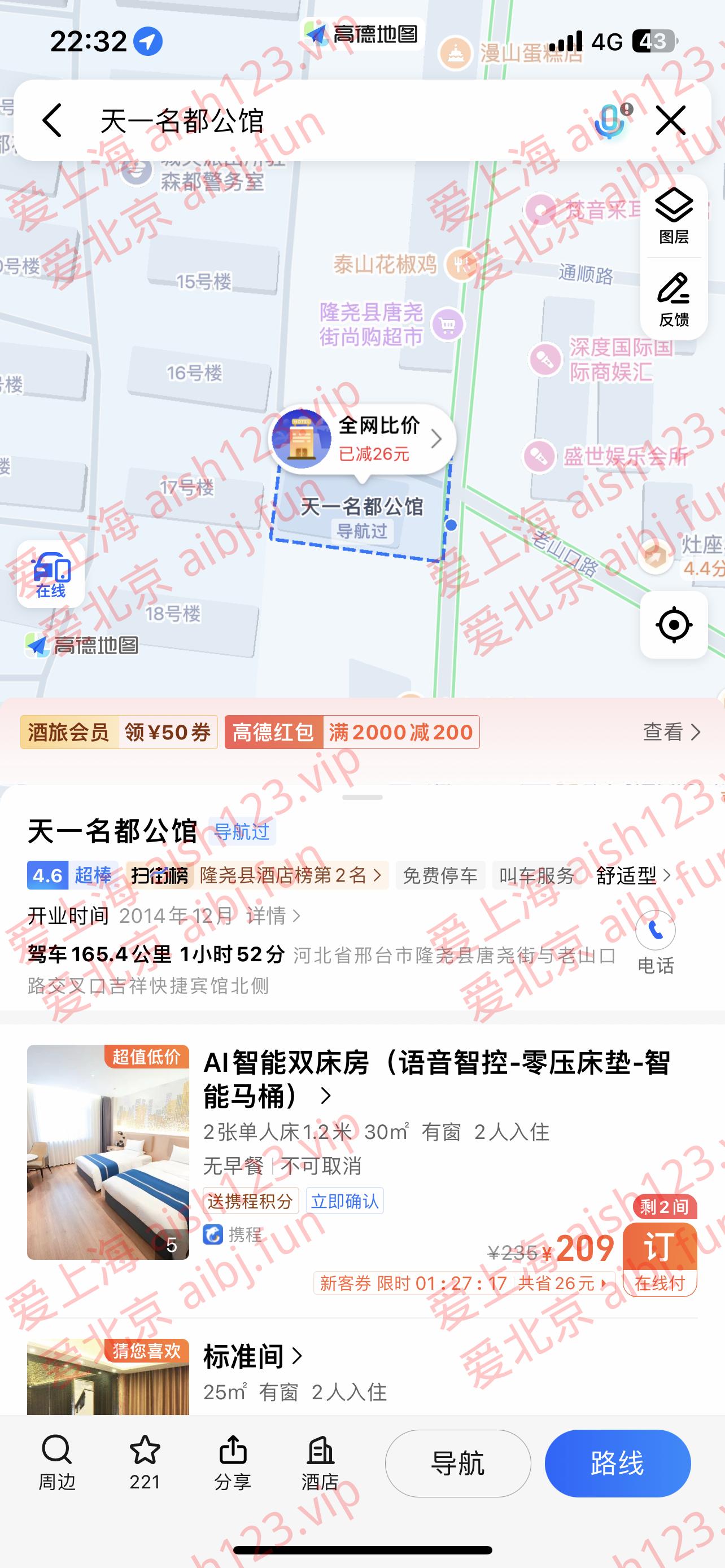Open 标准间 room details
Screen dimensions: 725x1568
pyautogui.click(x=252, y=1356)
